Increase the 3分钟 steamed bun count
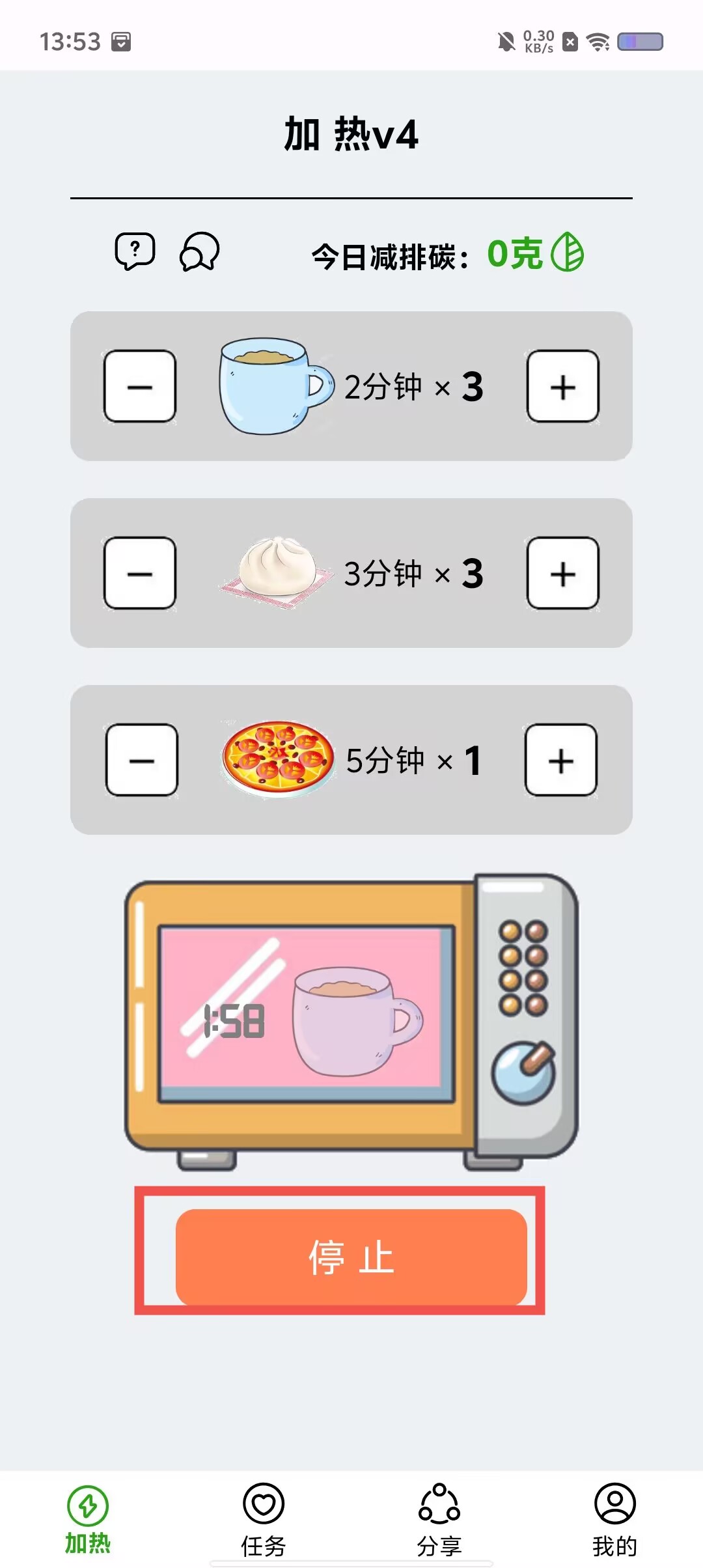 click(x=563, y=573)
